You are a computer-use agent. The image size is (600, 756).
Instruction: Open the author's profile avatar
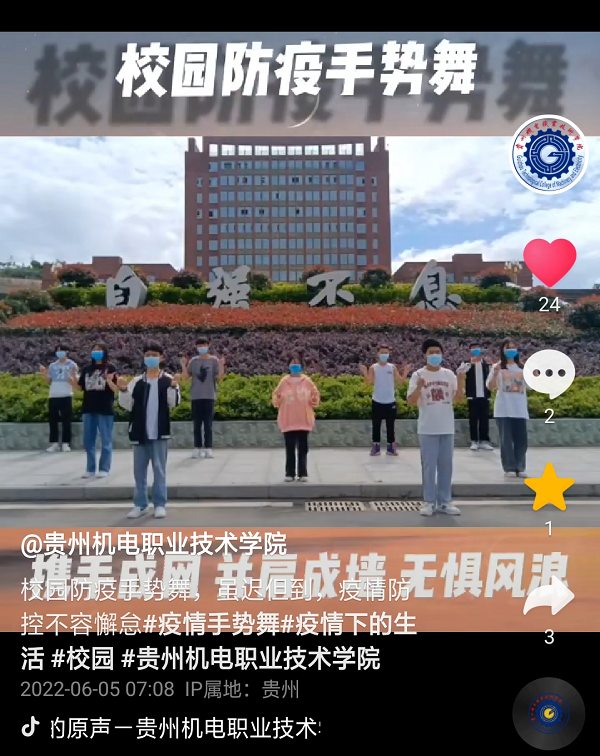pos(549,155)
